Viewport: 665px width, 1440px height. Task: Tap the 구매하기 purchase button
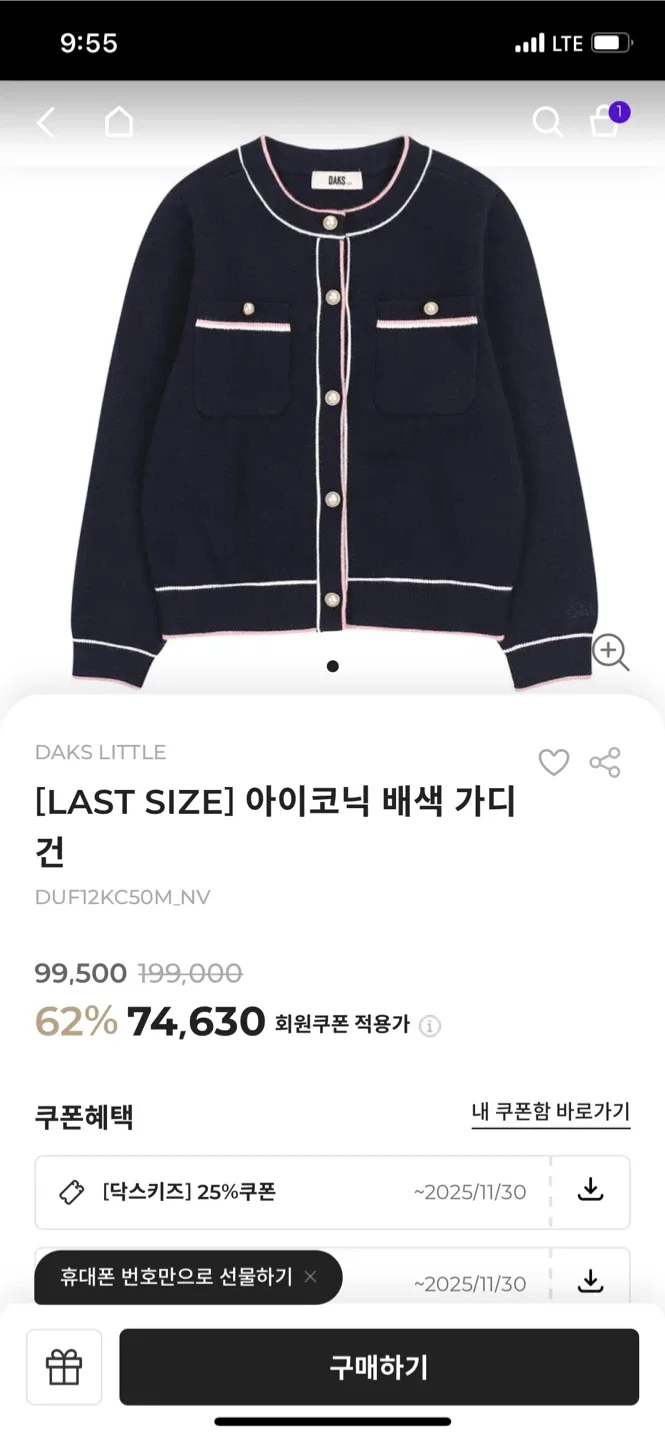(379, 1367)
